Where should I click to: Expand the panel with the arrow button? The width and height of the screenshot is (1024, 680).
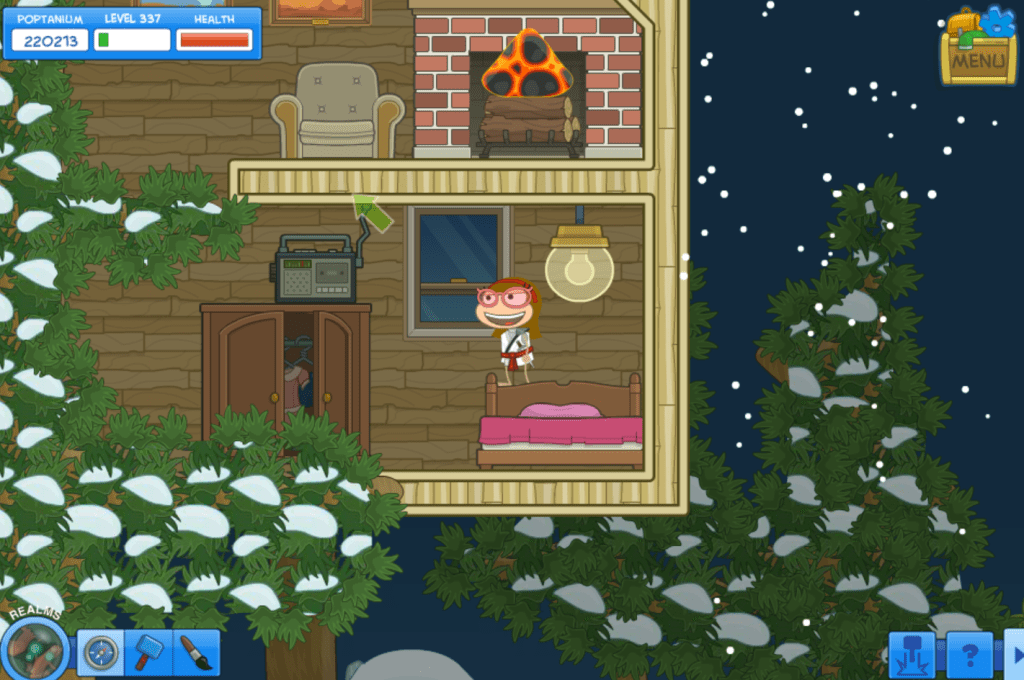pyautogui.click(x=1014, y=657)
